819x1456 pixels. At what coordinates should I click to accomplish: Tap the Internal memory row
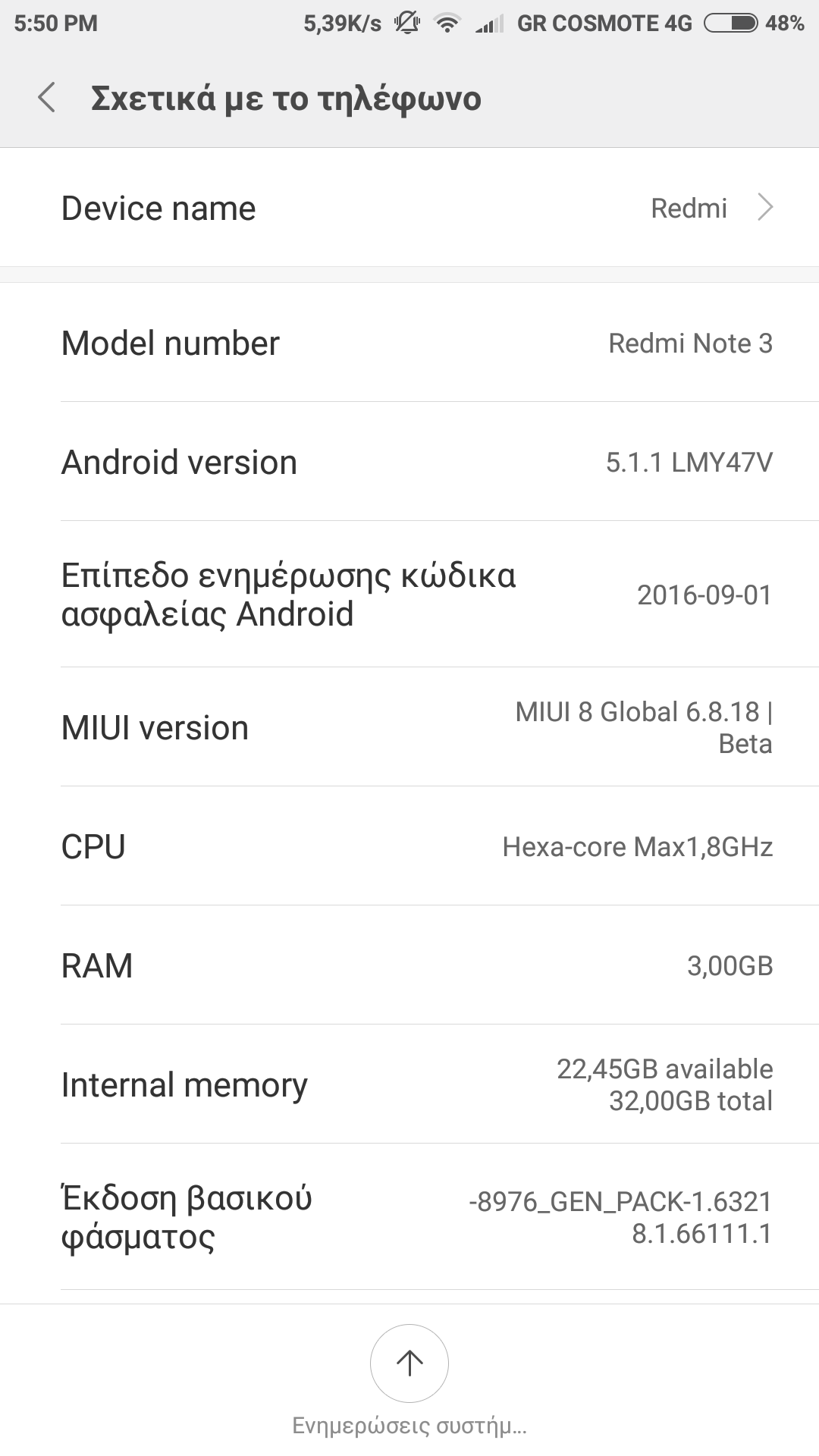tap(409, 1084)
